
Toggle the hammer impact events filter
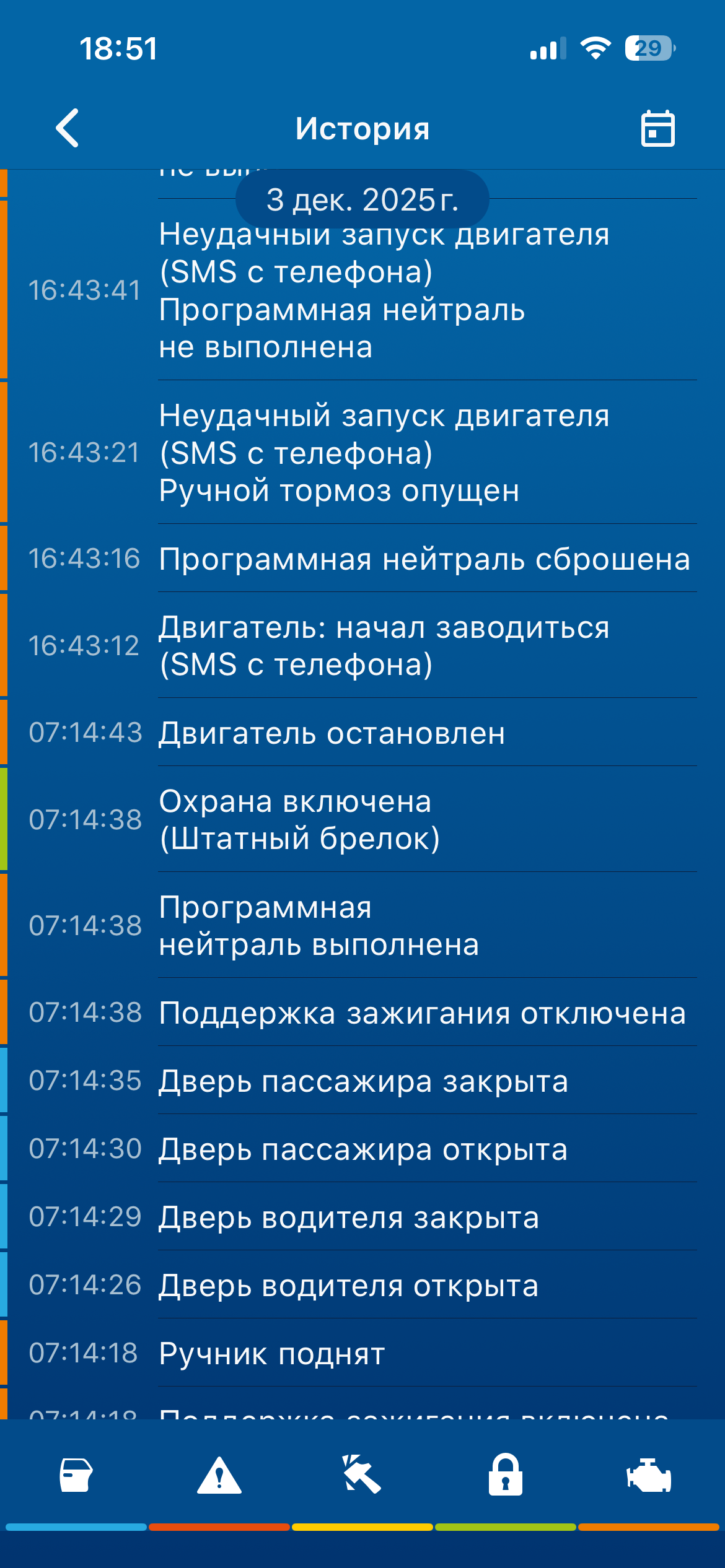[362, 1475]
